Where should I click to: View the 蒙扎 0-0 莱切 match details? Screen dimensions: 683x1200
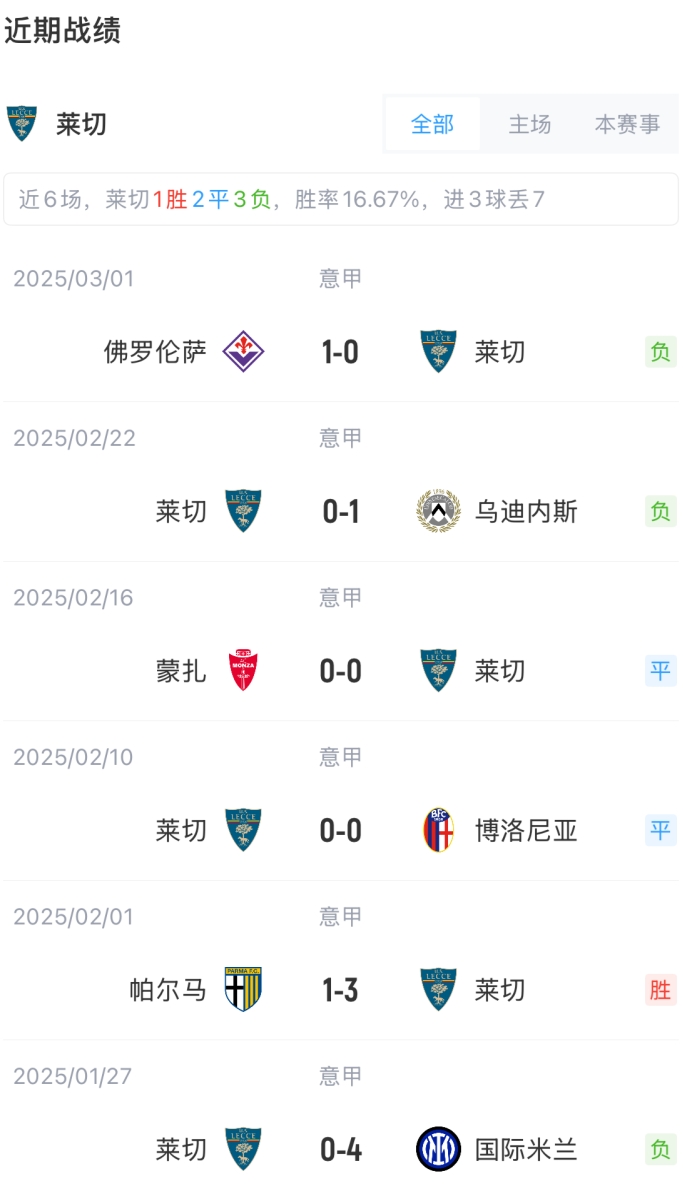click(340, 671)
